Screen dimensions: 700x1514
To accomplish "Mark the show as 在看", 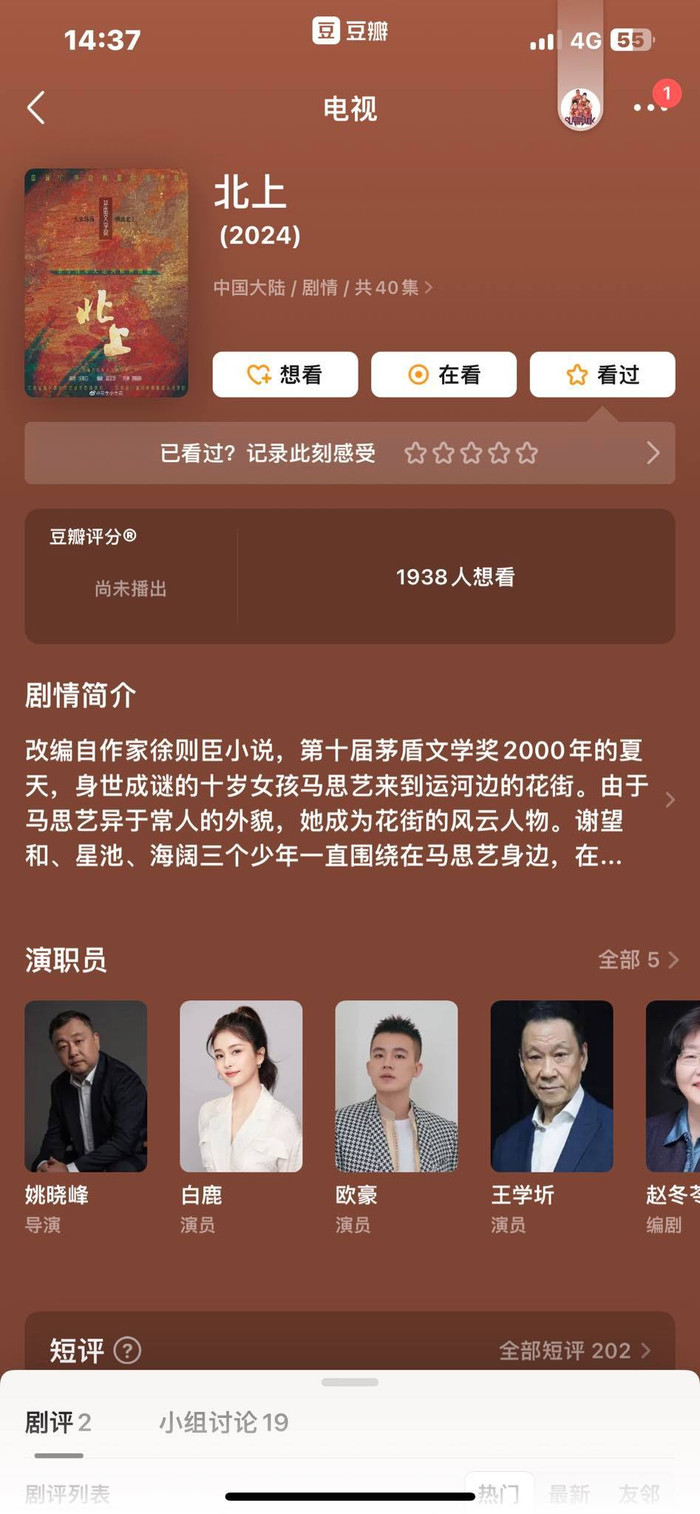I will (x=444, y=375).
